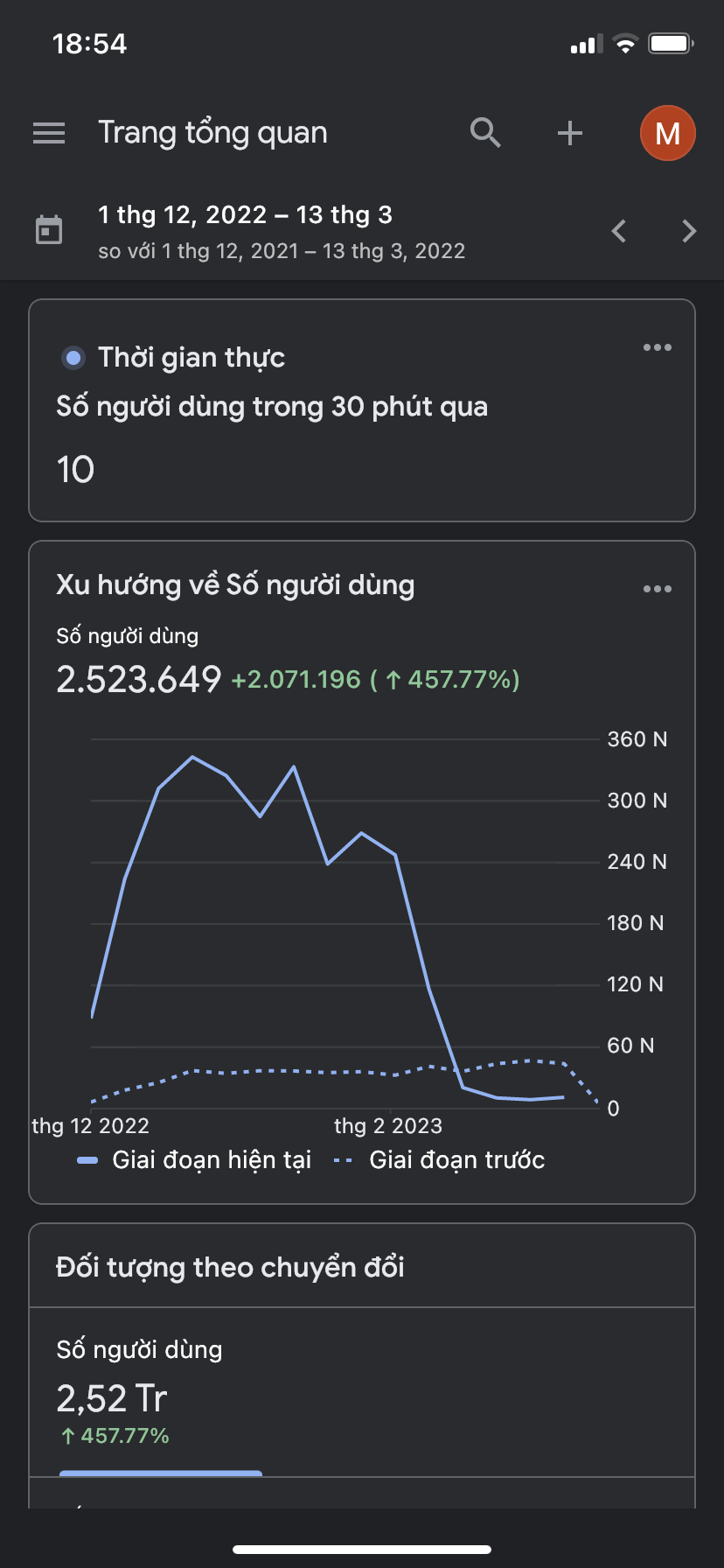
Task: Go to the next date range
Action: point(689,231)
